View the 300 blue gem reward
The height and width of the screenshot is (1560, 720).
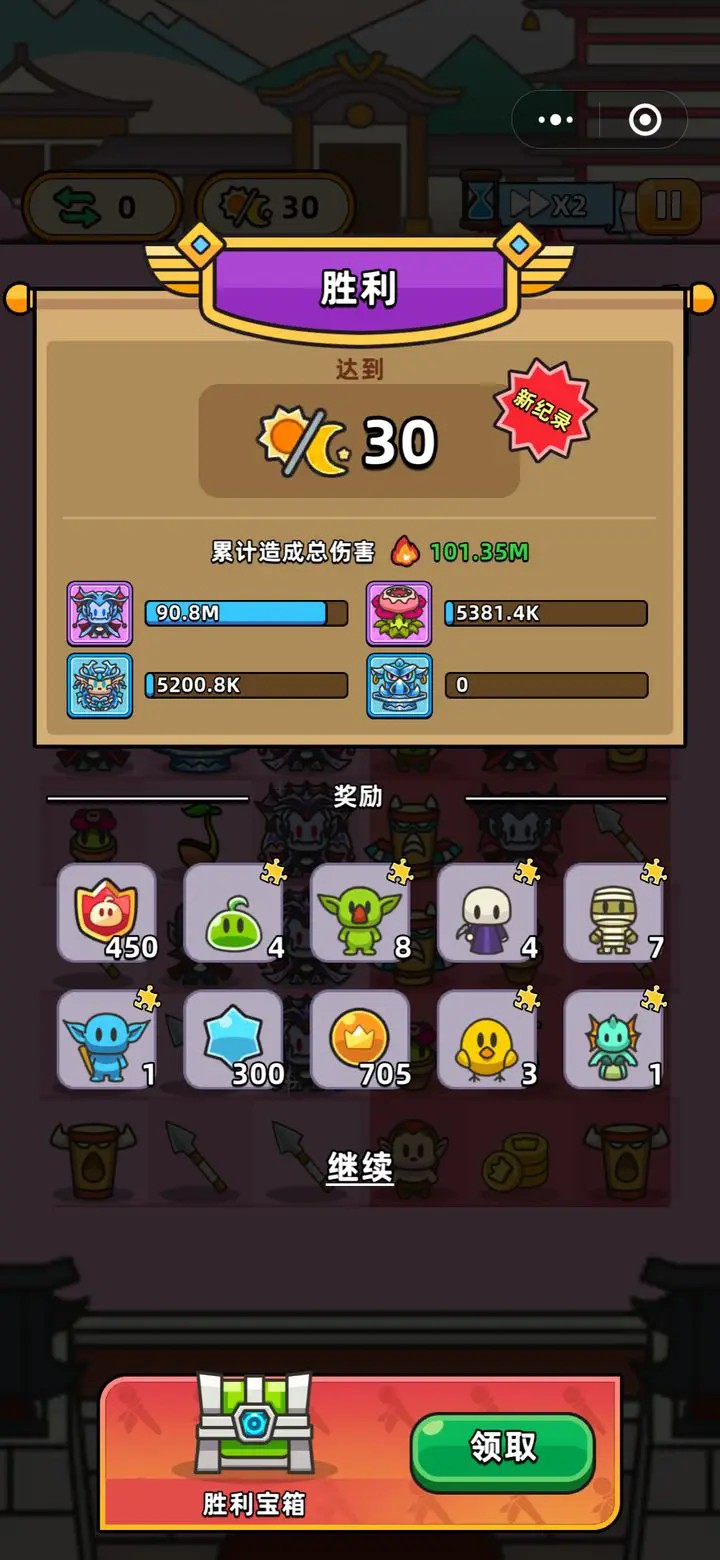pos(233,1040)
